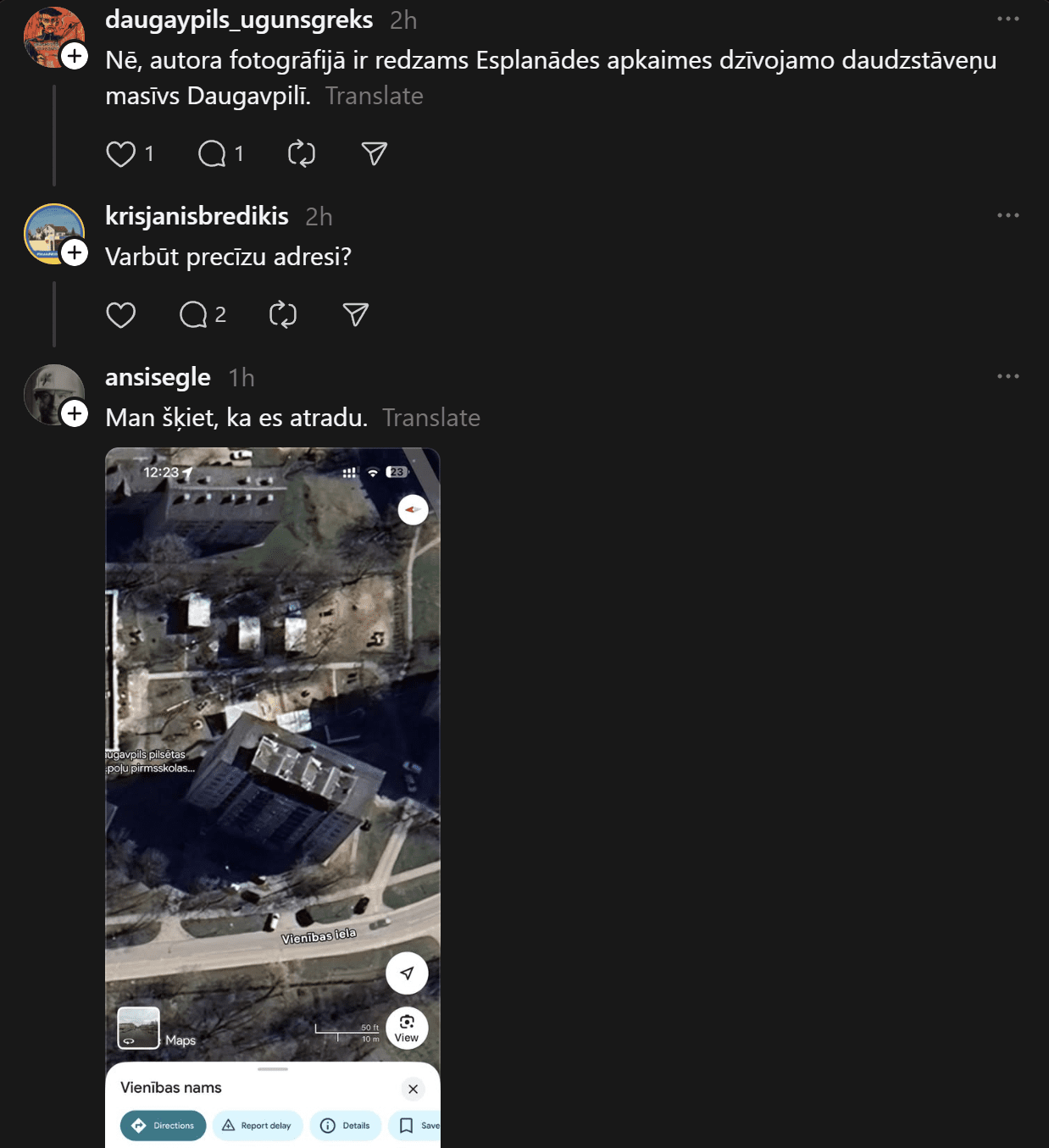The height and width of the screenshot is (1148, 1049).
Task: Repost krisjanisbredikis's comment
Action: tap(283, 314)
